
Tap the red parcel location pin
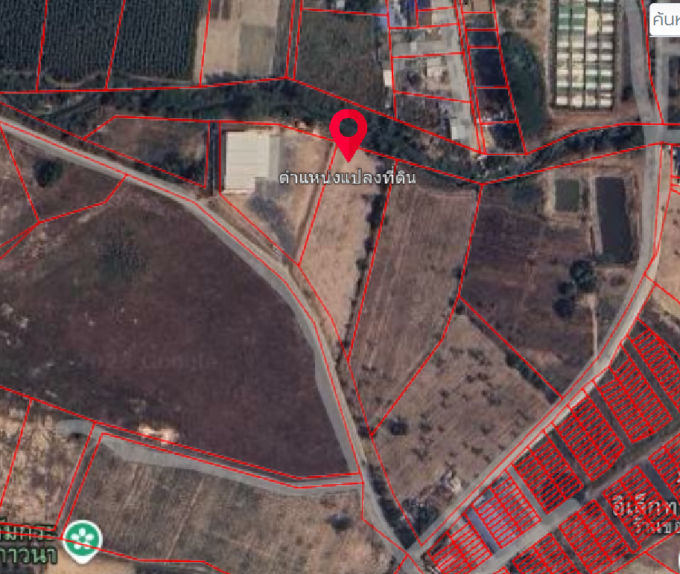tap(347, 133)
